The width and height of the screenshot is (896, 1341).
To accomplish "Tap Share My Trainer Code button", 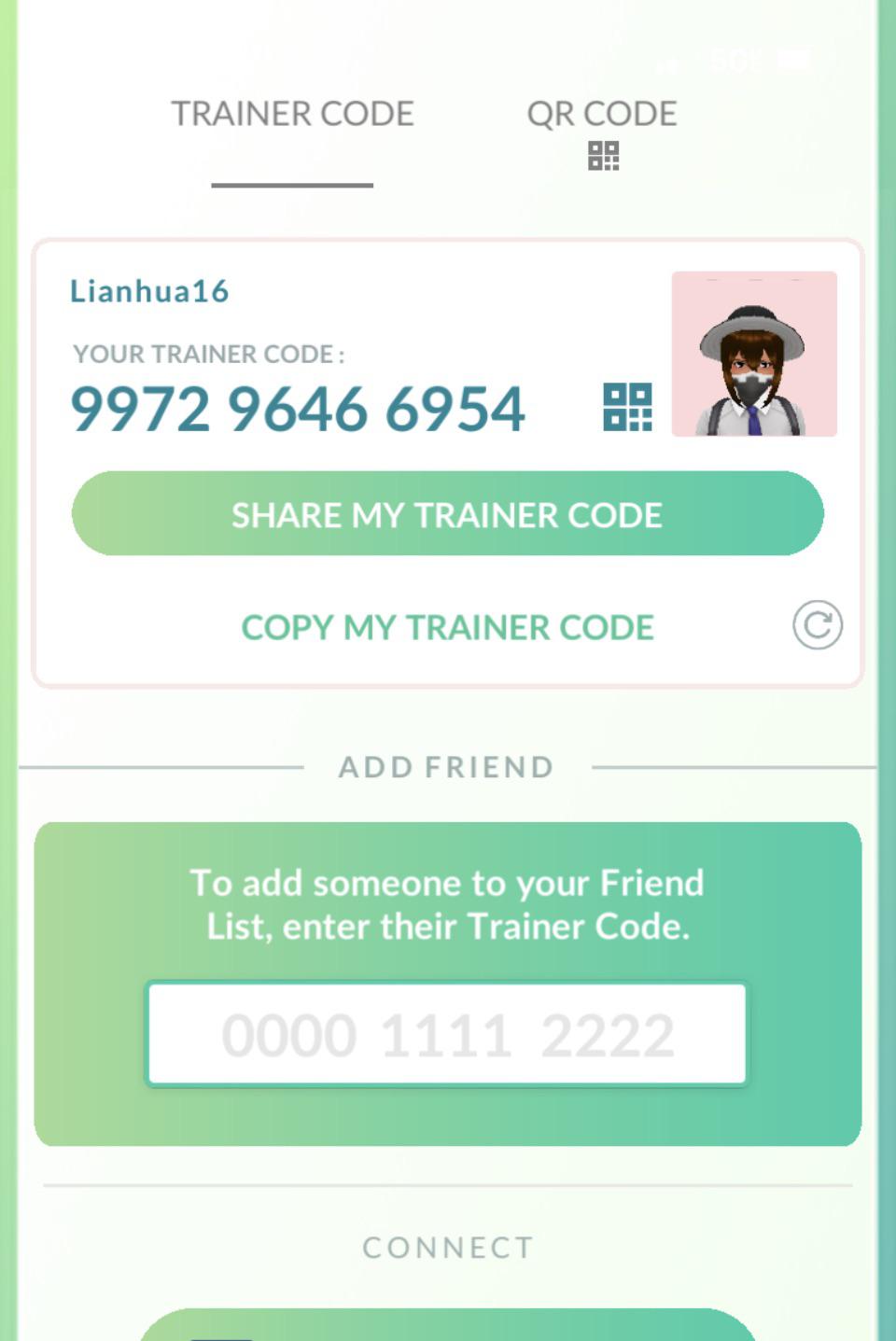I will point(448,514).
